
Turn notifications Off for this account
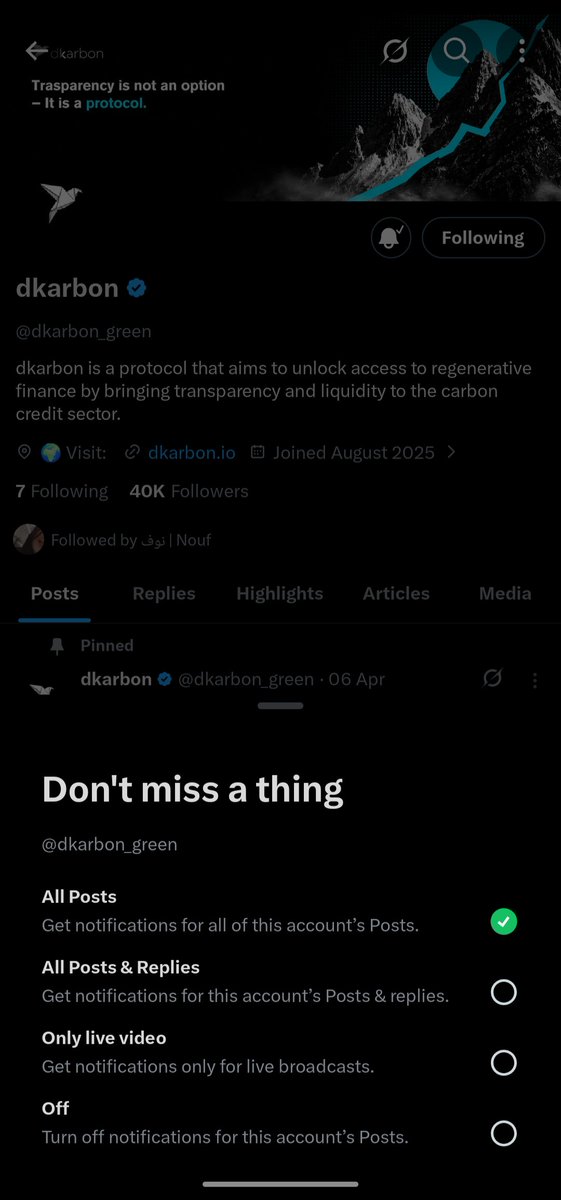280,1122
